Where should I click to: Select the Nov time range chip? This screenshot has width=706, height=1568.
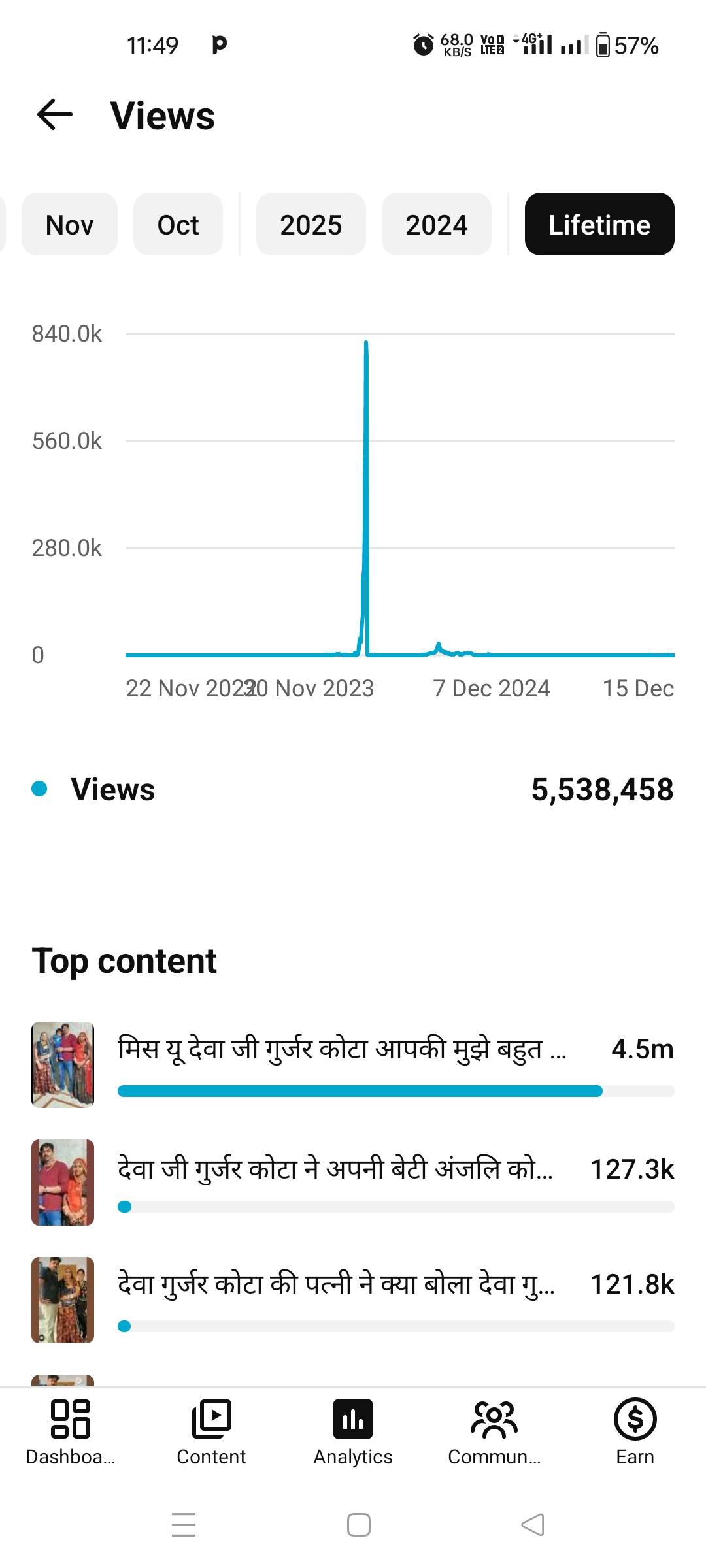pyautogui.click(x=69, y=225)
